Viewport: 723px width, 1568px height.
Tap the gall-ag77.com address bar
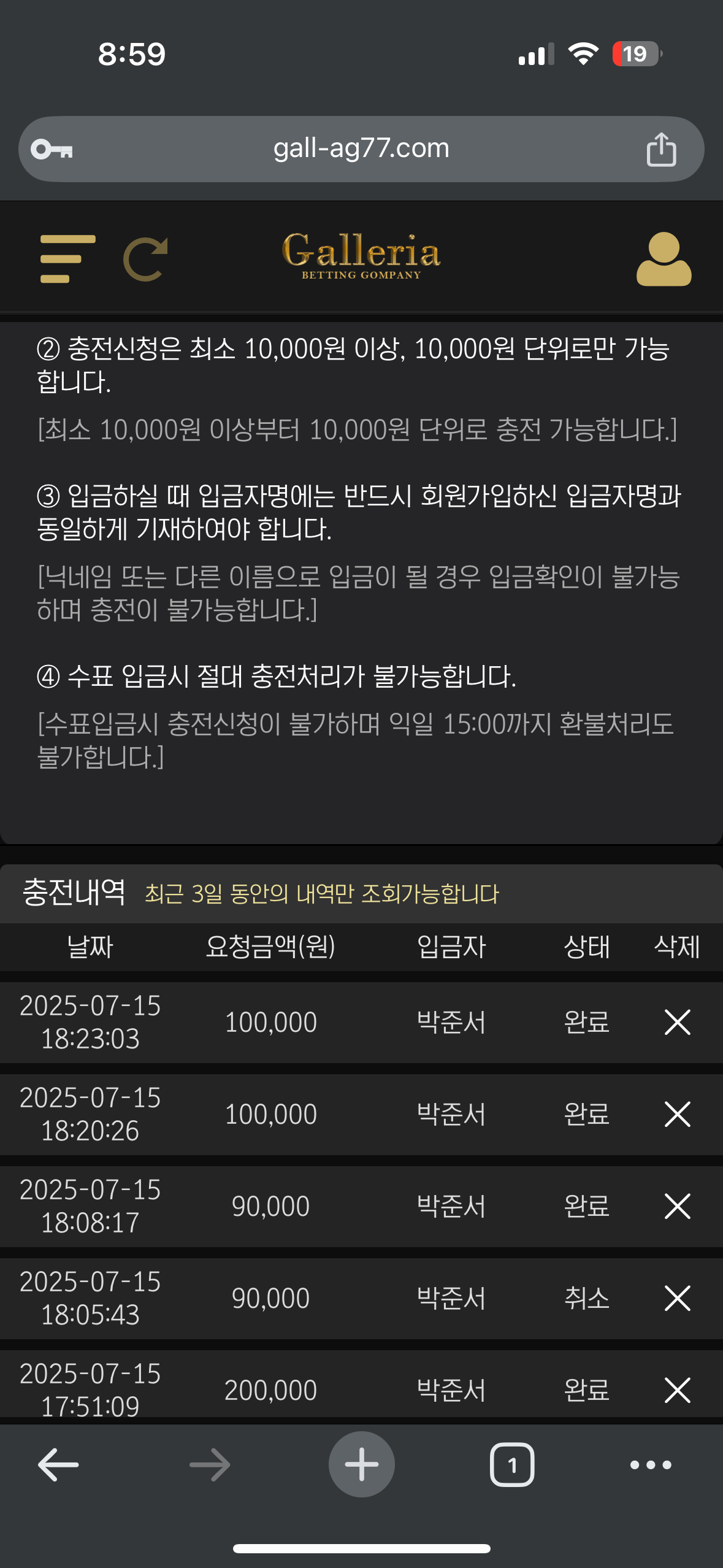361,149
